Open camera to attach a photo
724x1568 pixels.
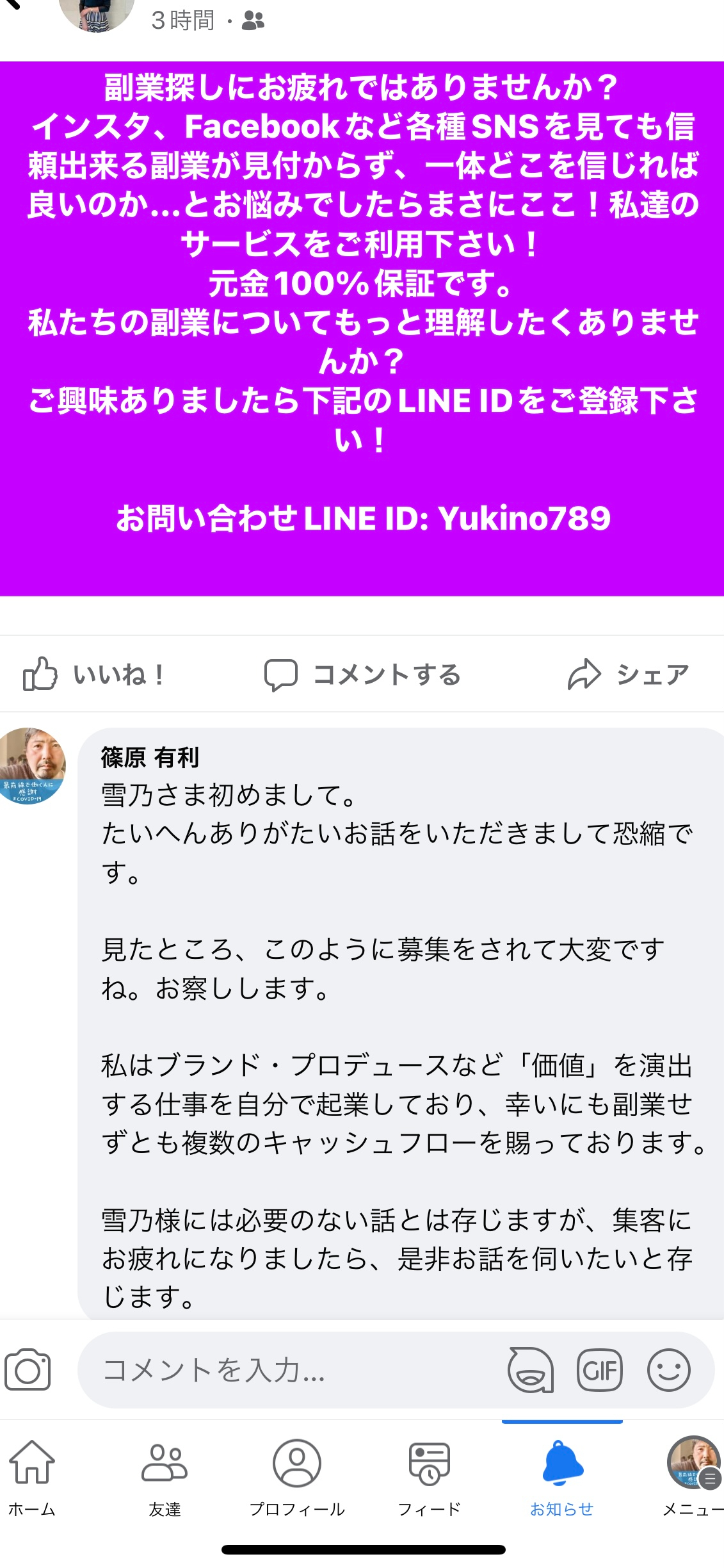click(x=28, y=1370)
